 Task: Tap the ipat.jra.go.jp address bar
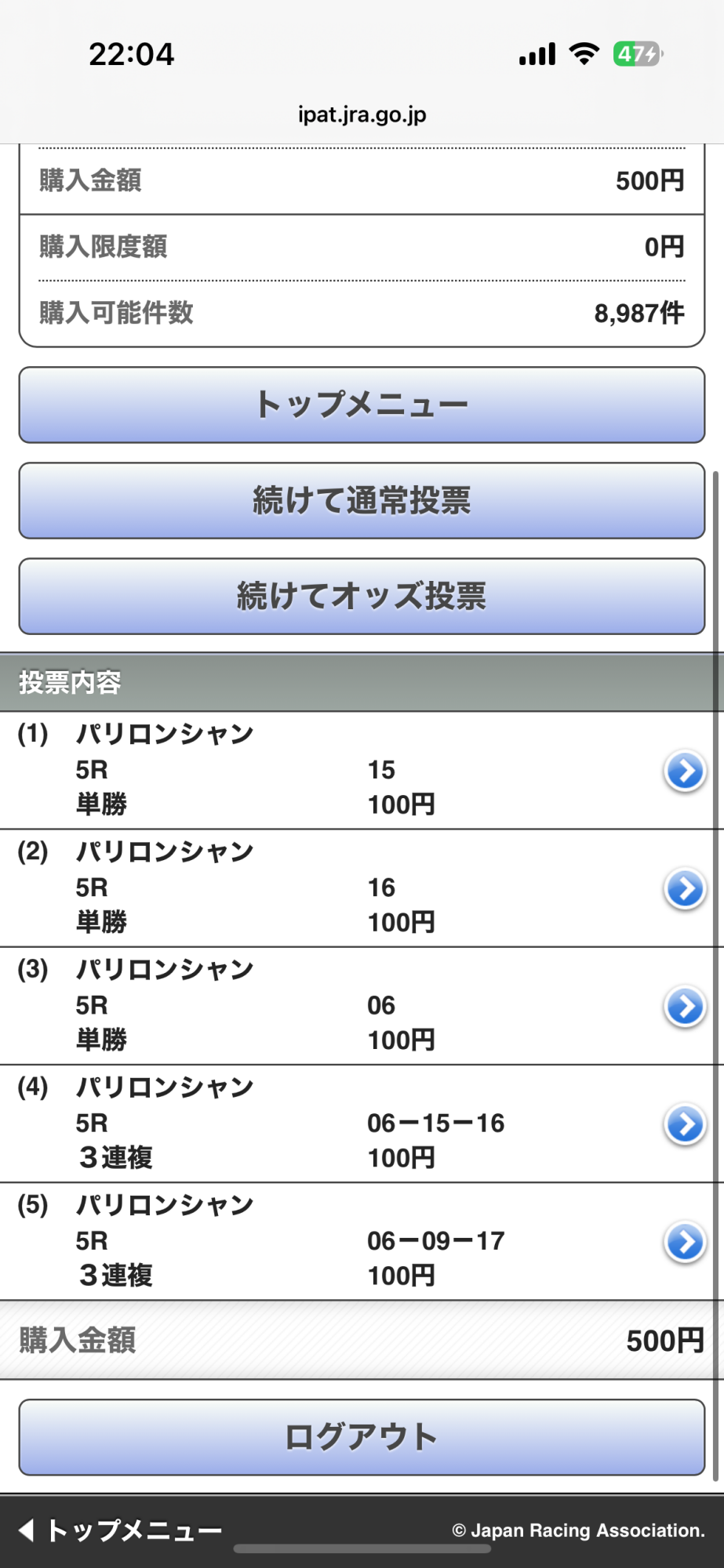pos(362,114)
